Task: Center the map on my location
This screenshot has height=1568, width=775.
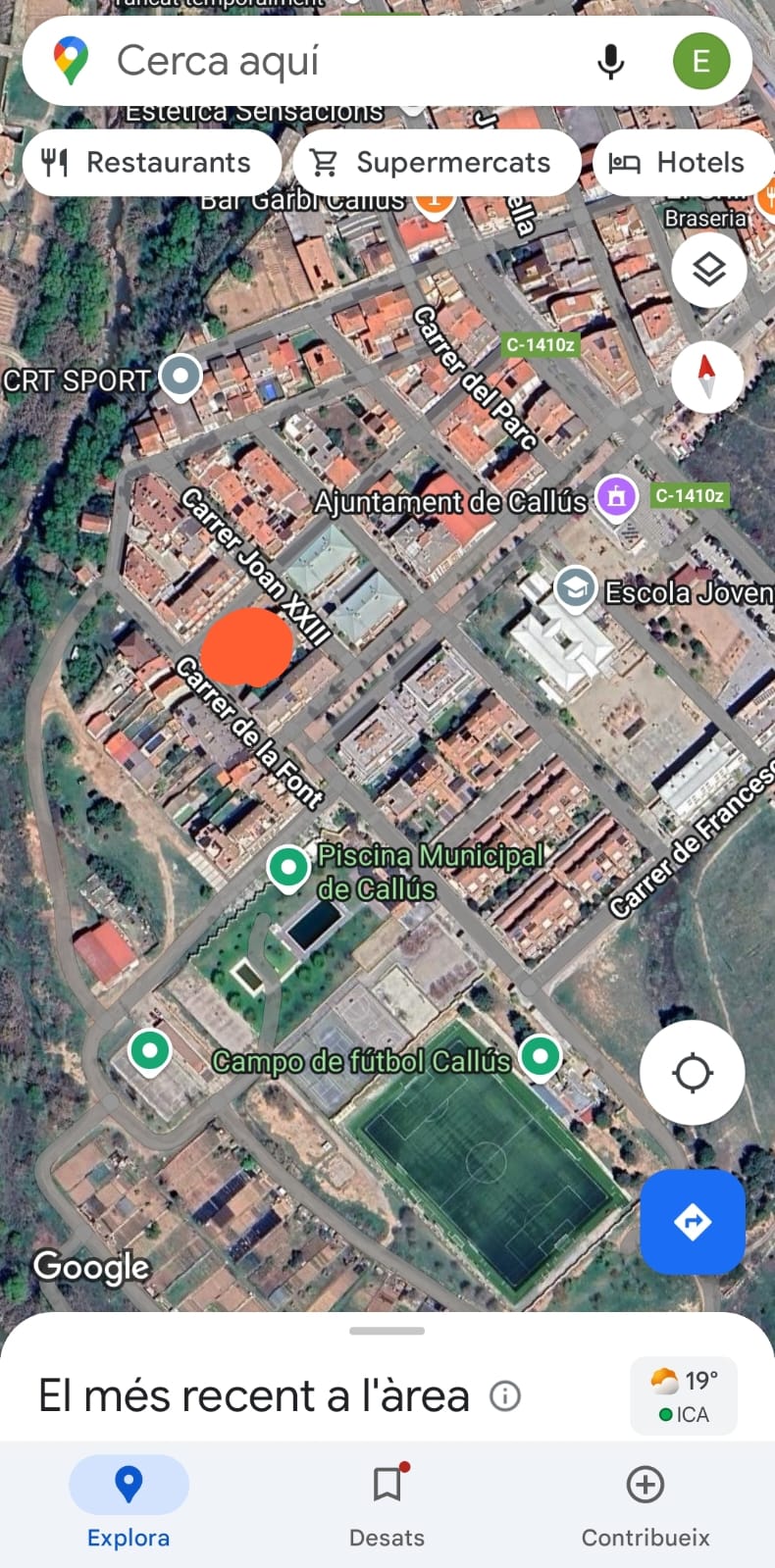Action: click(692, 1072)
